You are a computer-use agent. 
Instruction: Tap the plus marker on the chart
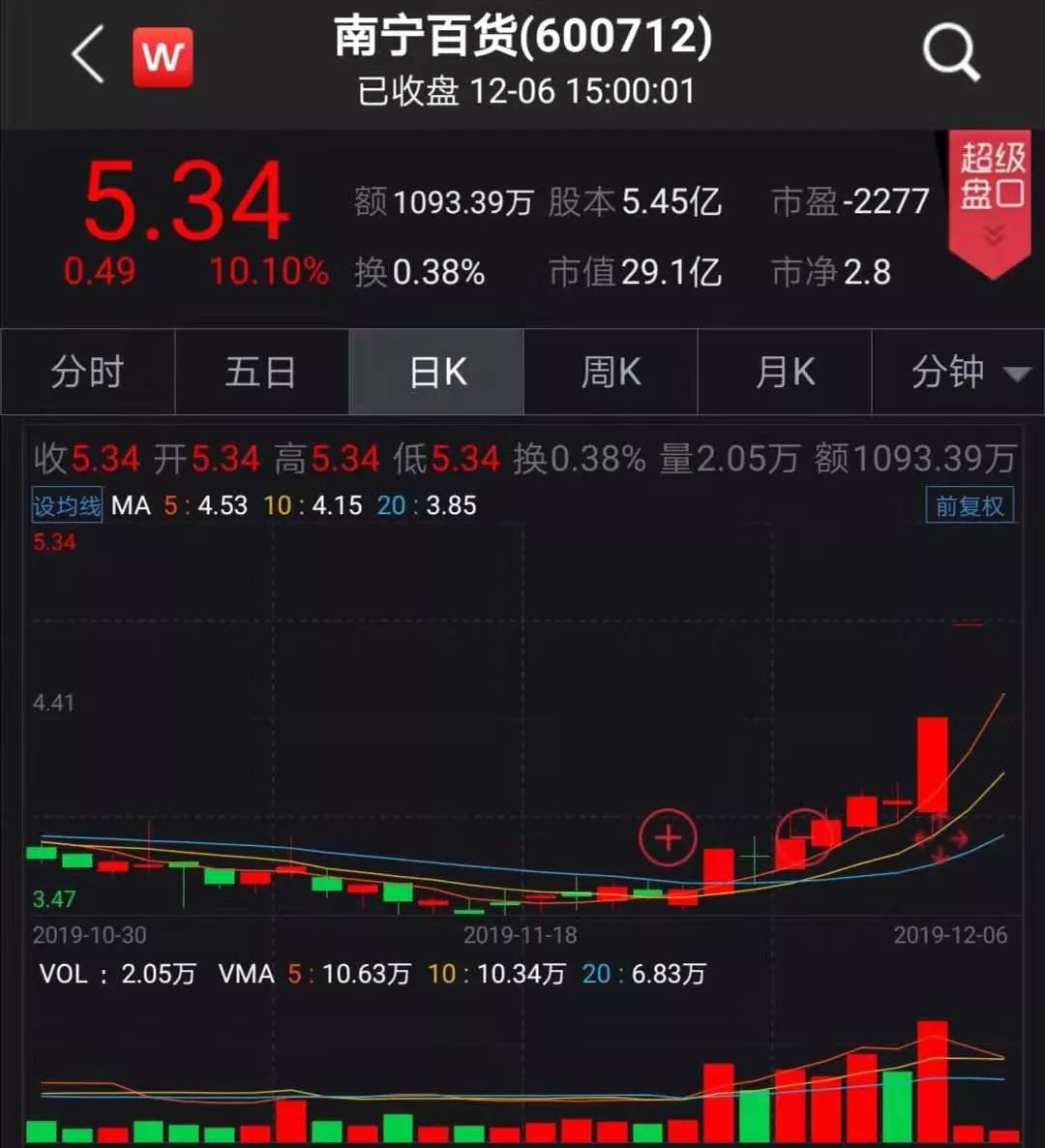[x=668, y=837]
